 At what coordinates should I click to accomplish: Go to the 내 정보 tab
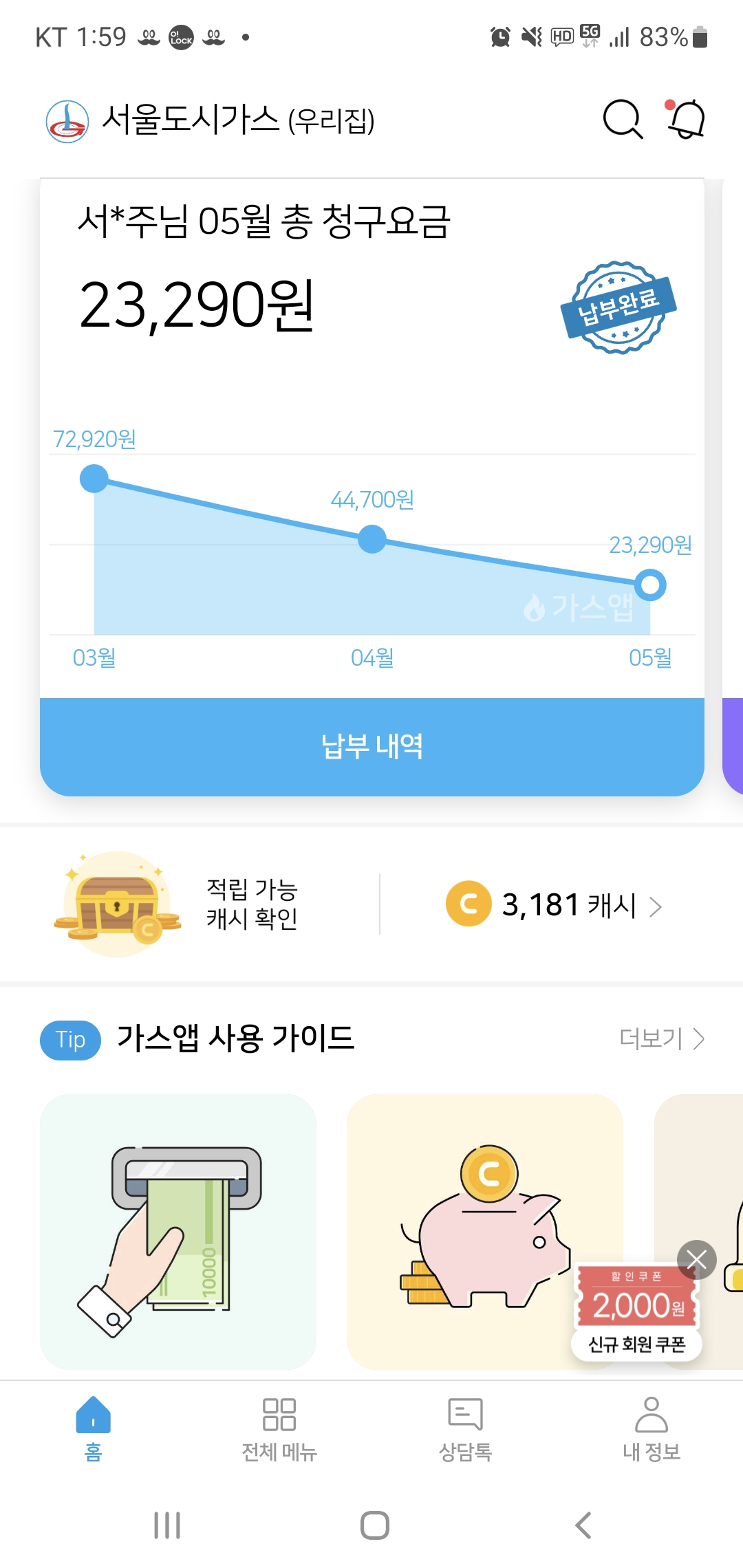click(x=651, y=1428)
